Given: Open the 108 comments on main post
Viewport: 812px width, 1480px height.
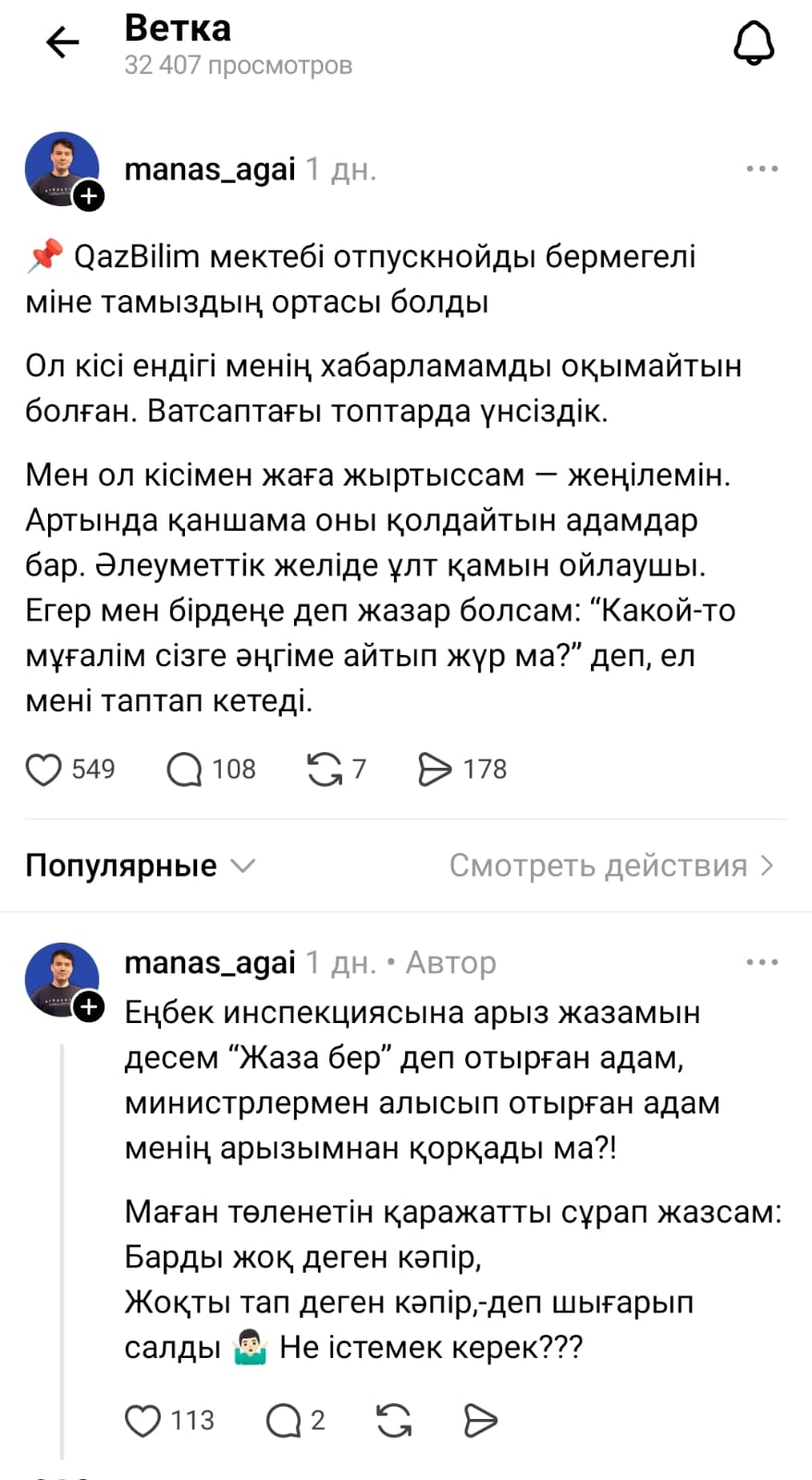Looking at the screenshot, I should pos(184,770).
